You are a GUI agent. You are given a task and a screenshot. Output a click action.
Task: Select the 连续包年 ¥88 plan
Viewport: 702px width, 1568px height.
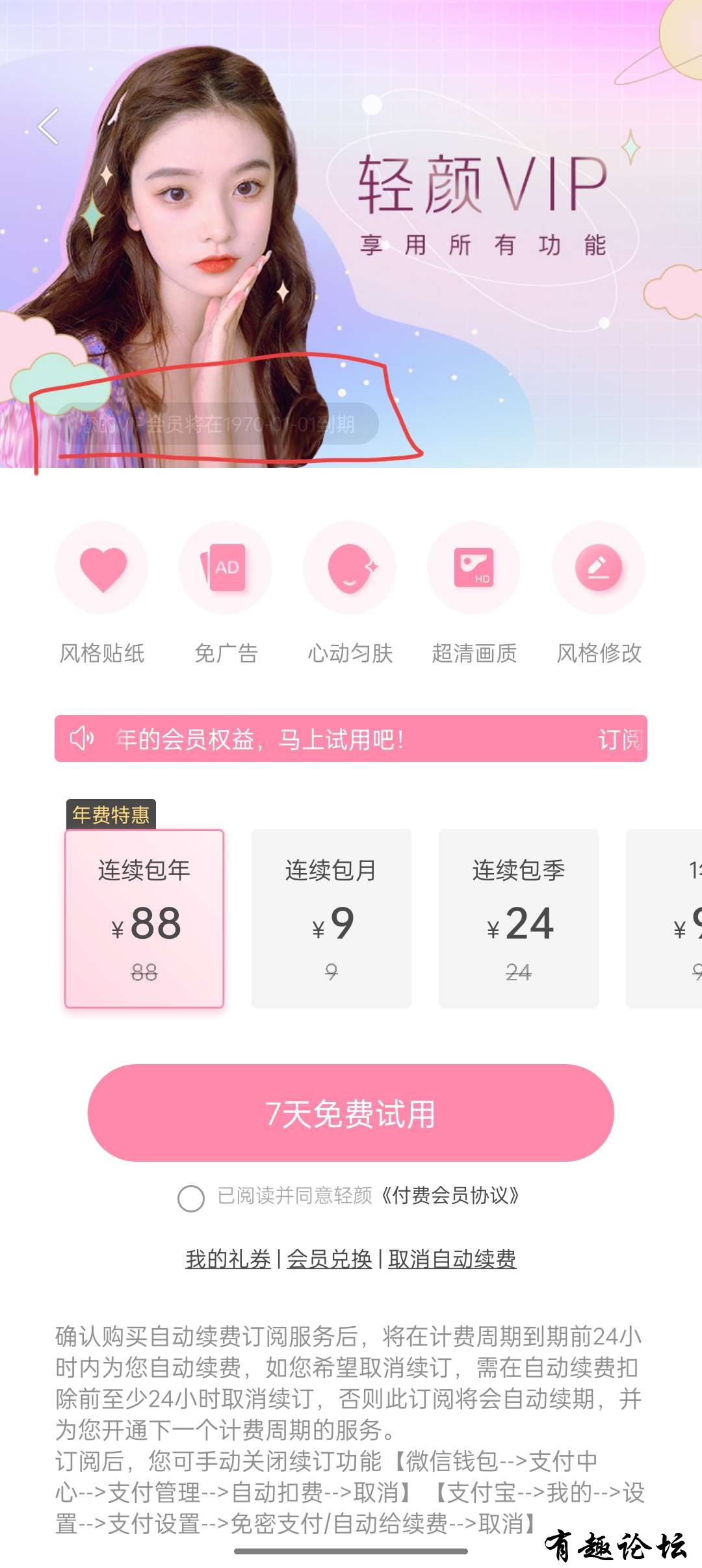click(x=144, y=919)
